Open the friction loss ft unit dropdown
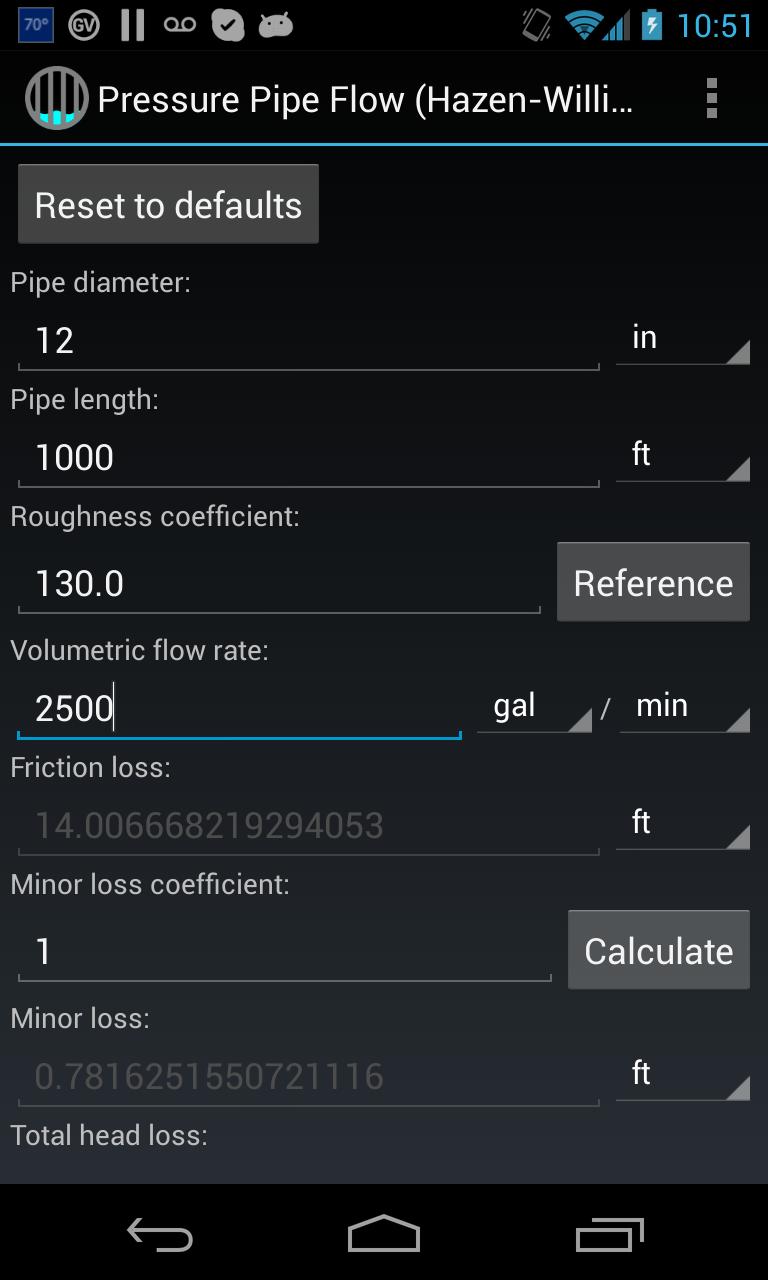768x1280 pixels. 684,824
